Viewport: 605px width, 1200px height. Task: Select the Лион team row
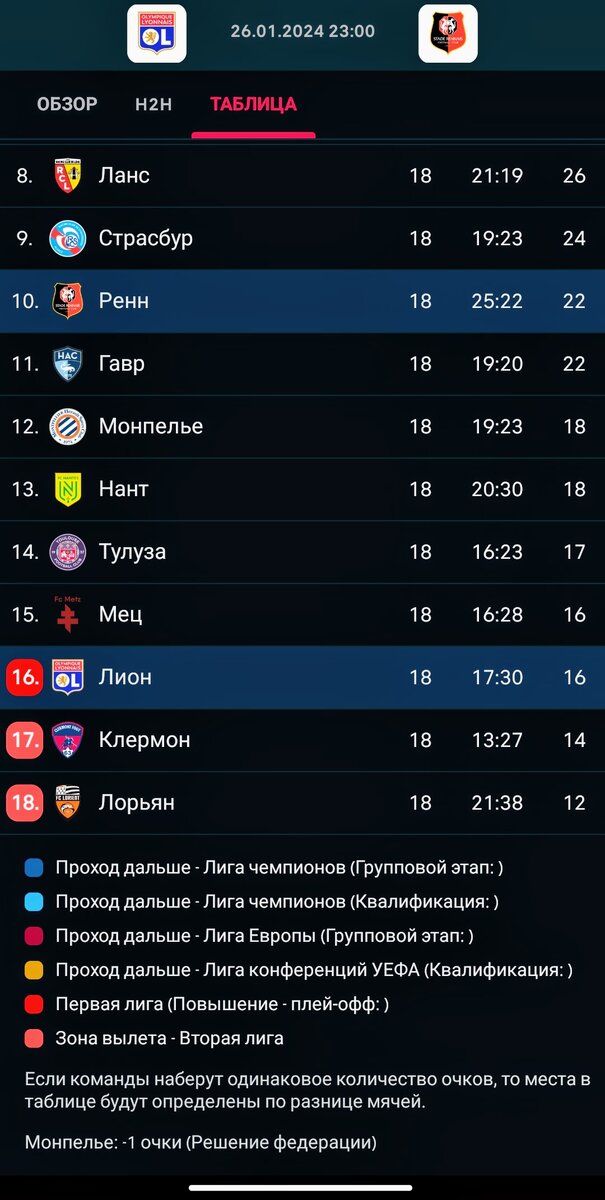[x=302, y=677]
